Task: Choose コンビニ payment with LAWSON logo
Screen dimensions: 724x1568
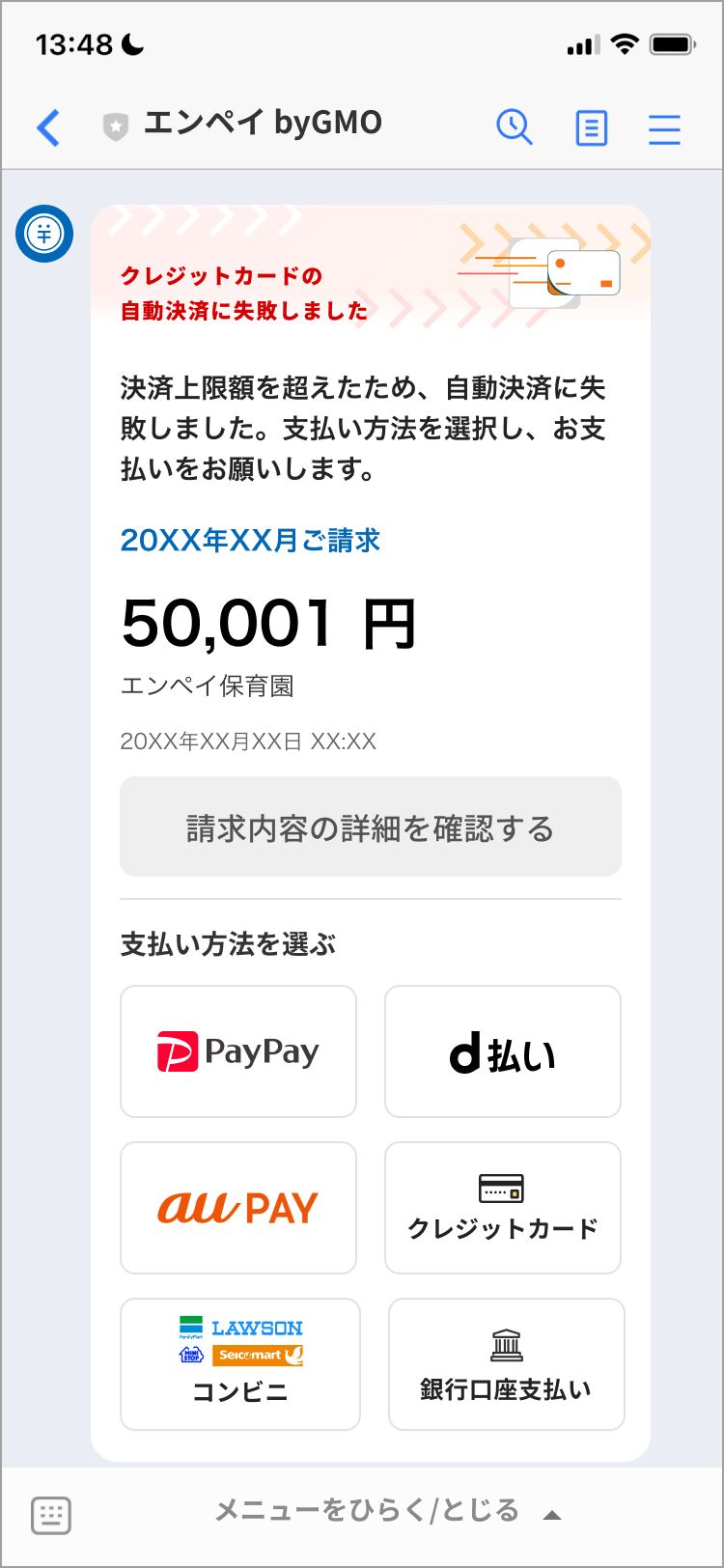Action: [237, 1364]
